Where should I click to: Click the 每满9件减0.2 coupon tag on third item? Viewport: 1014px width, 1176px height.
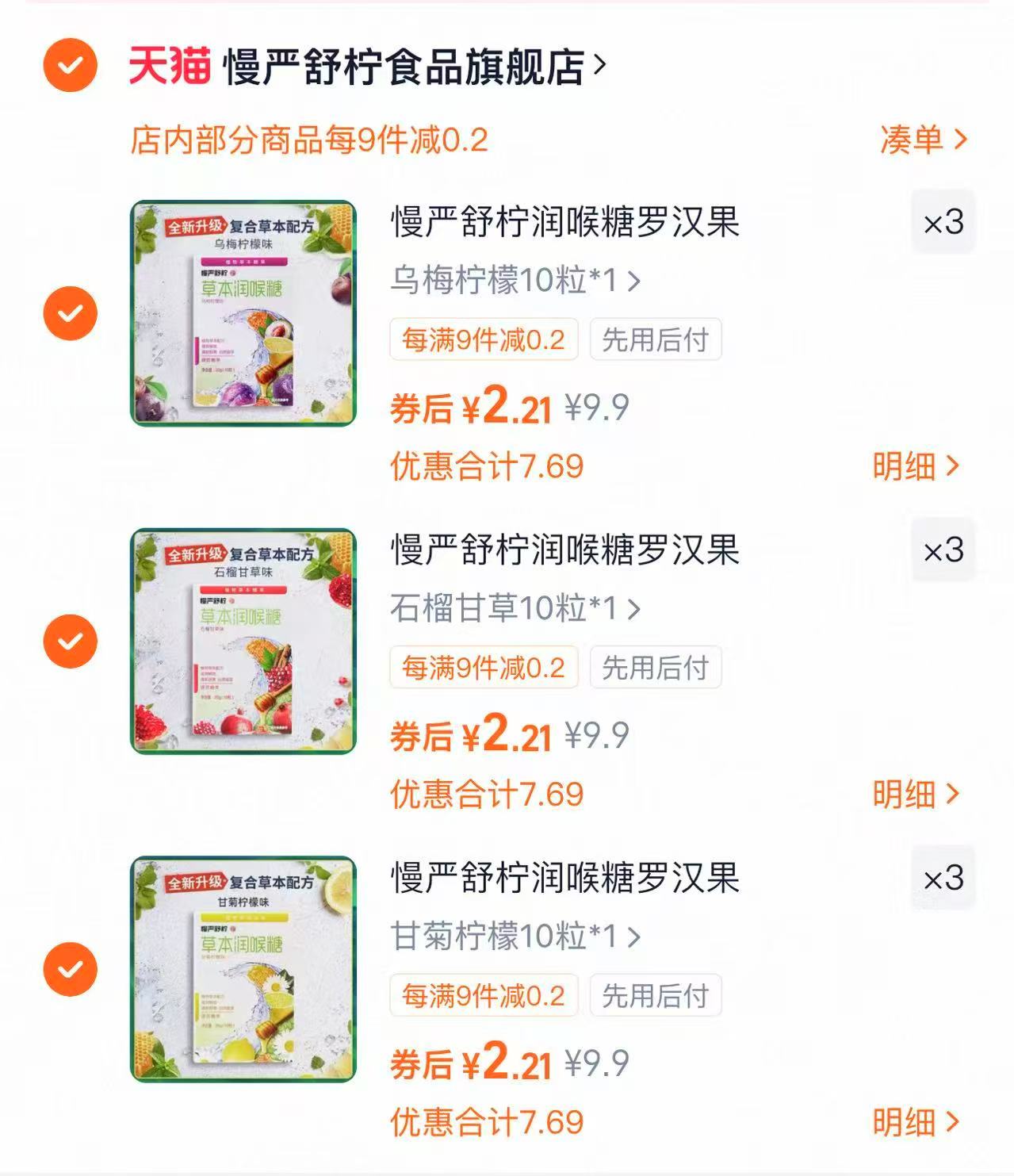point(484,997)
